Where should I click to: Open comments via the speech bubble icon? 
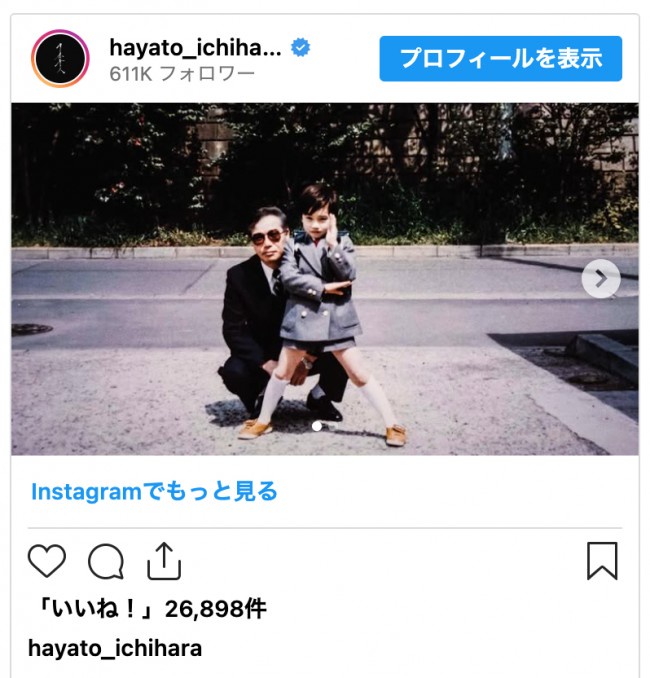(x=105, y=562)
